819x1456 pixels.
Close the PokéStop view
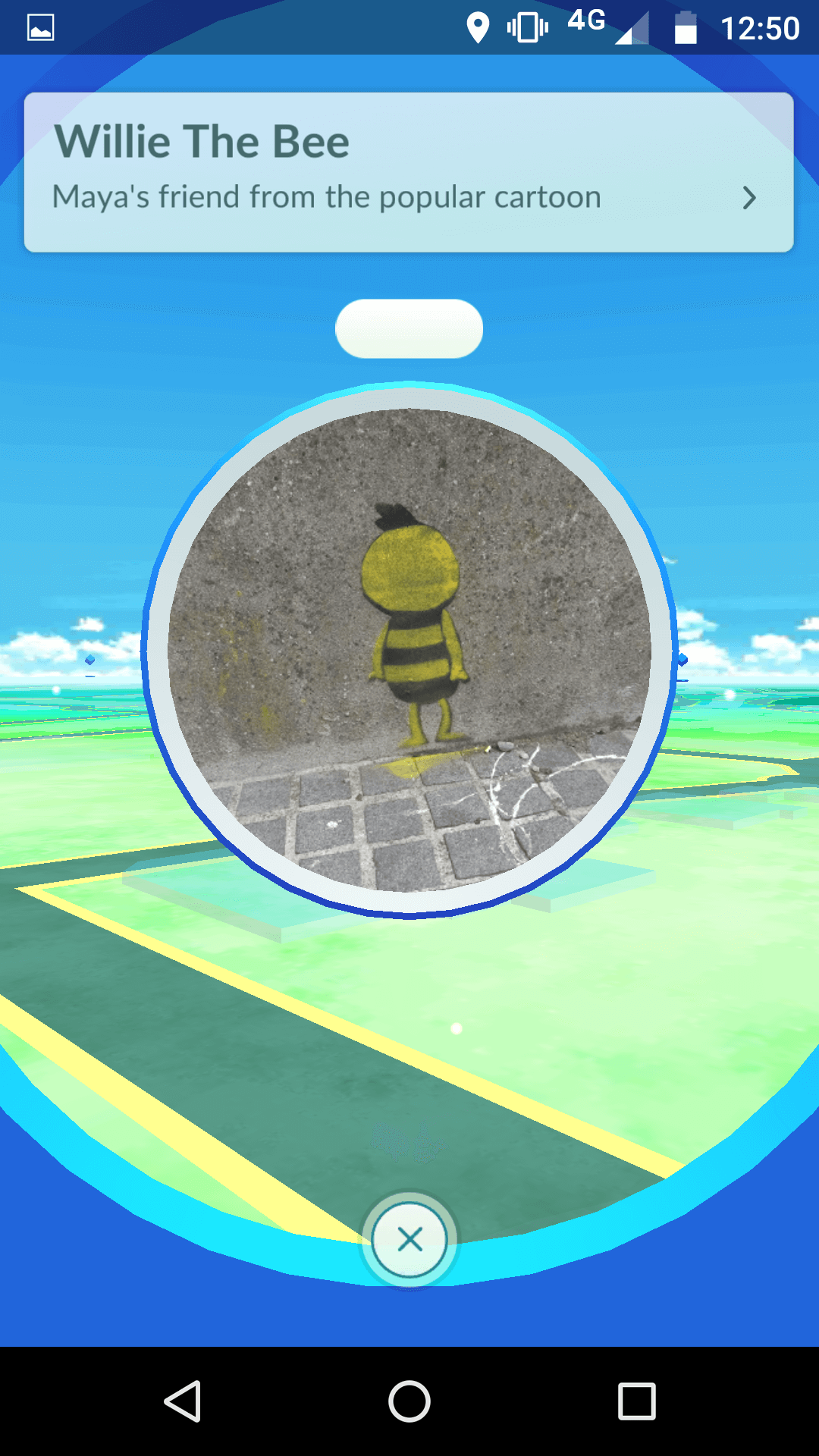click(409, 1240)
